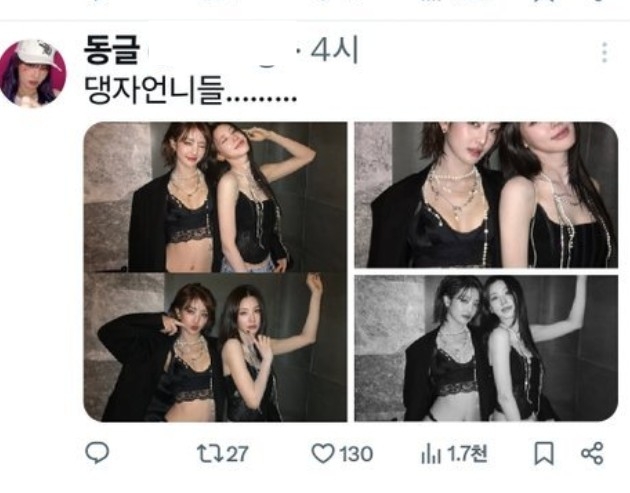Open the post's three-dot overflow menu
This screenshot has height=493, width=630.
pos(604,53)
